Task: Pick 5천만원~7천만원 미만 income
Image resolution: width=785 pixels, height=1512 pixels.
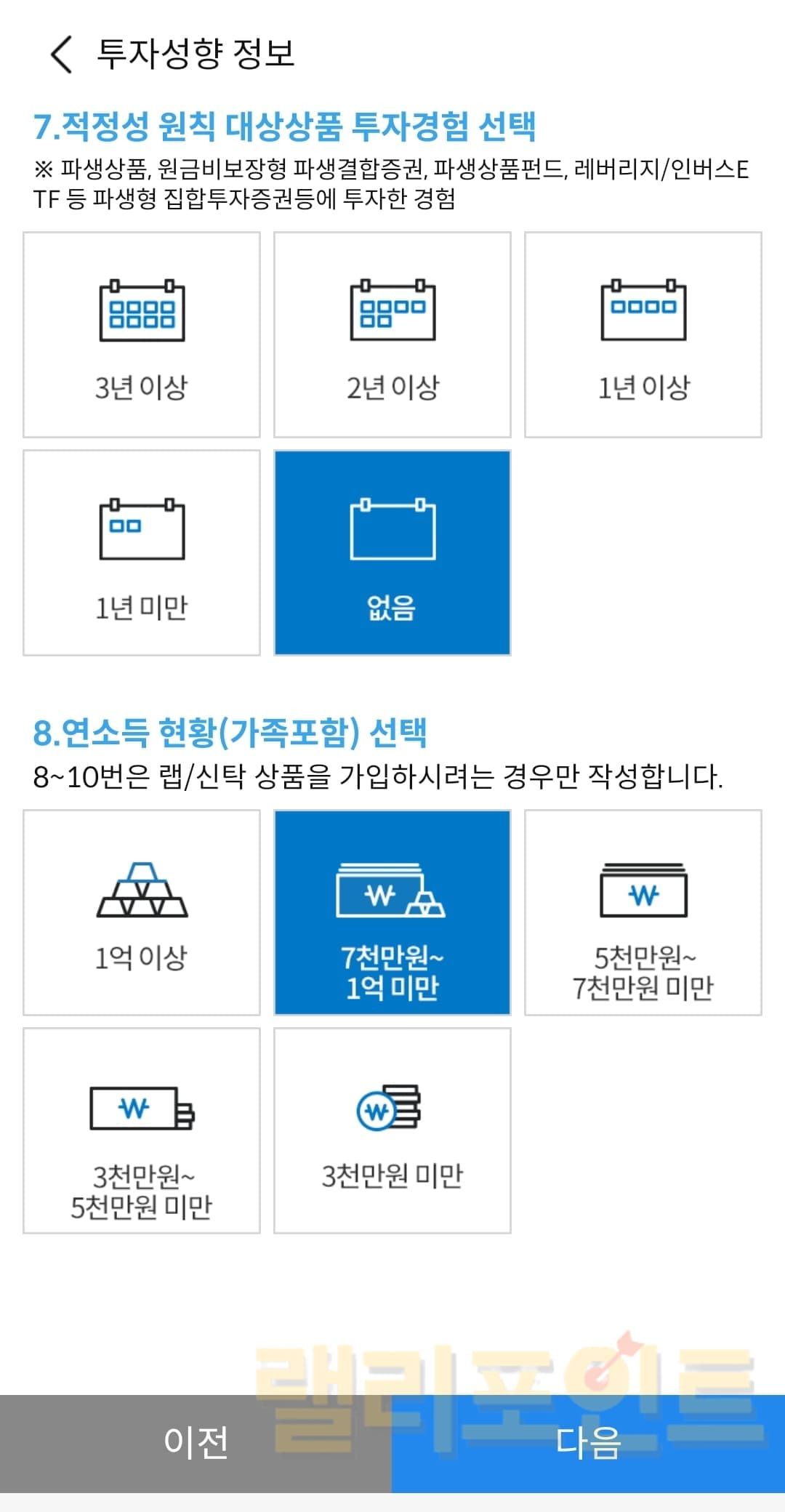Action: [643, 912]
